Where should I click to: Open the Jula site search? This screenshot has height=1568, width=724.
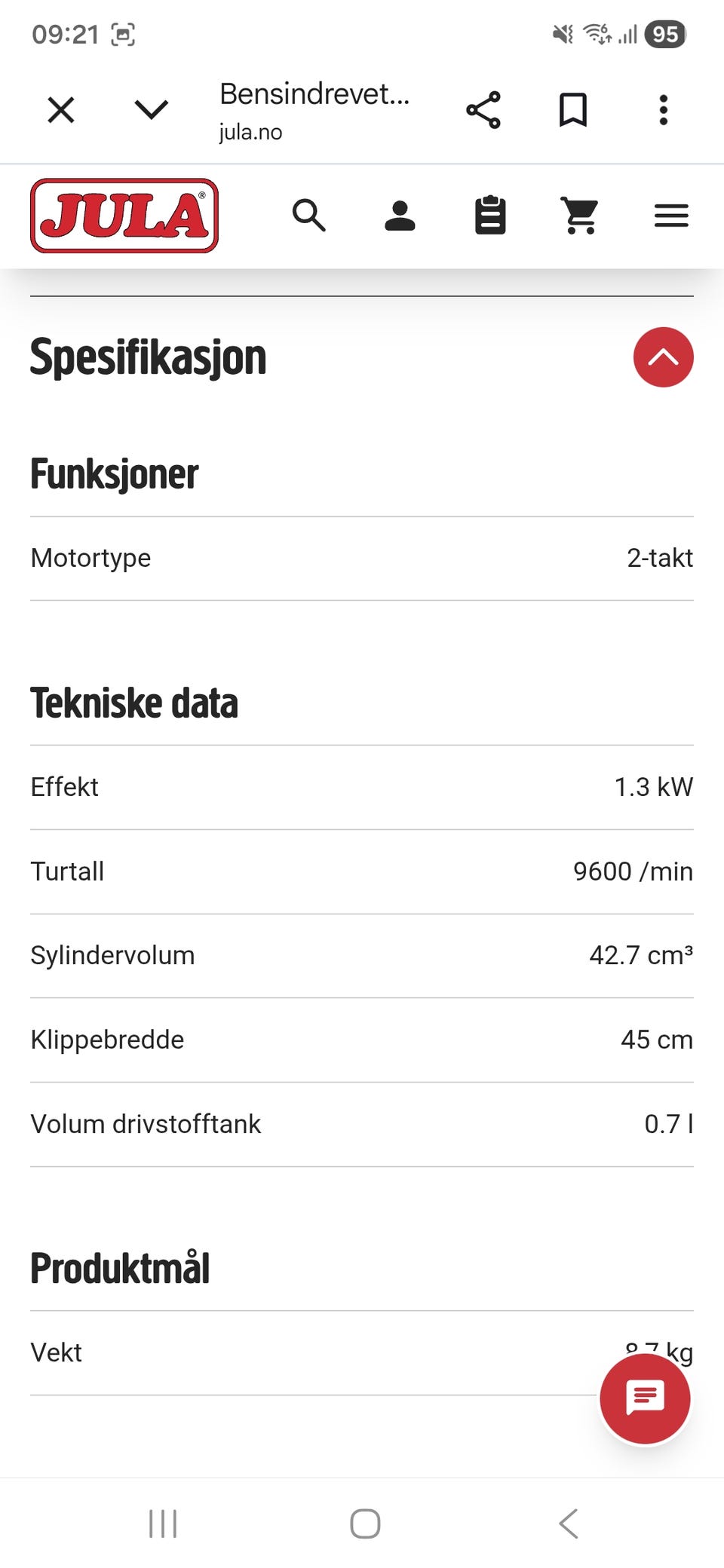(x=309, y=216)
